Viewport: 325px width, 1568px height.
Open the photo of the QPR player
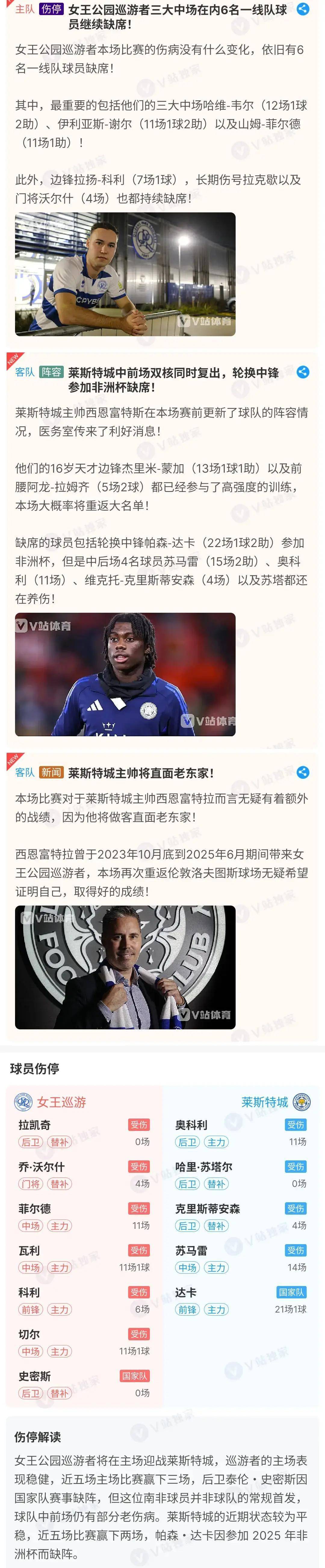pyautogui.click(x=125, y=274)
